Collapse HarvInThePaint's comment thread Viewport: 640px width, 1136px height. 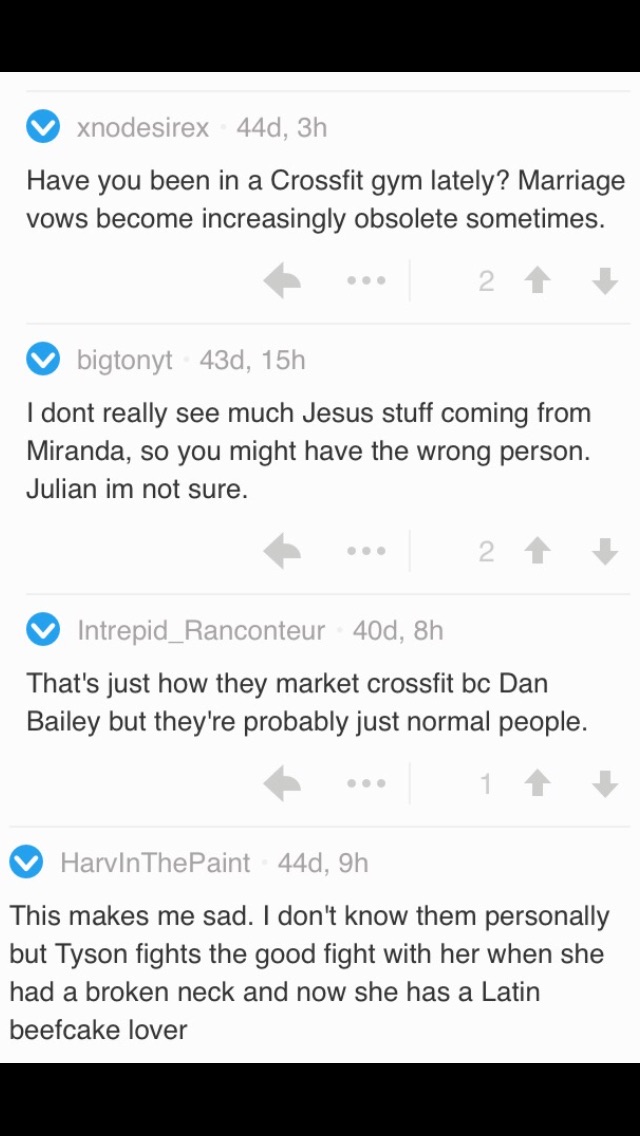(26, 863)
